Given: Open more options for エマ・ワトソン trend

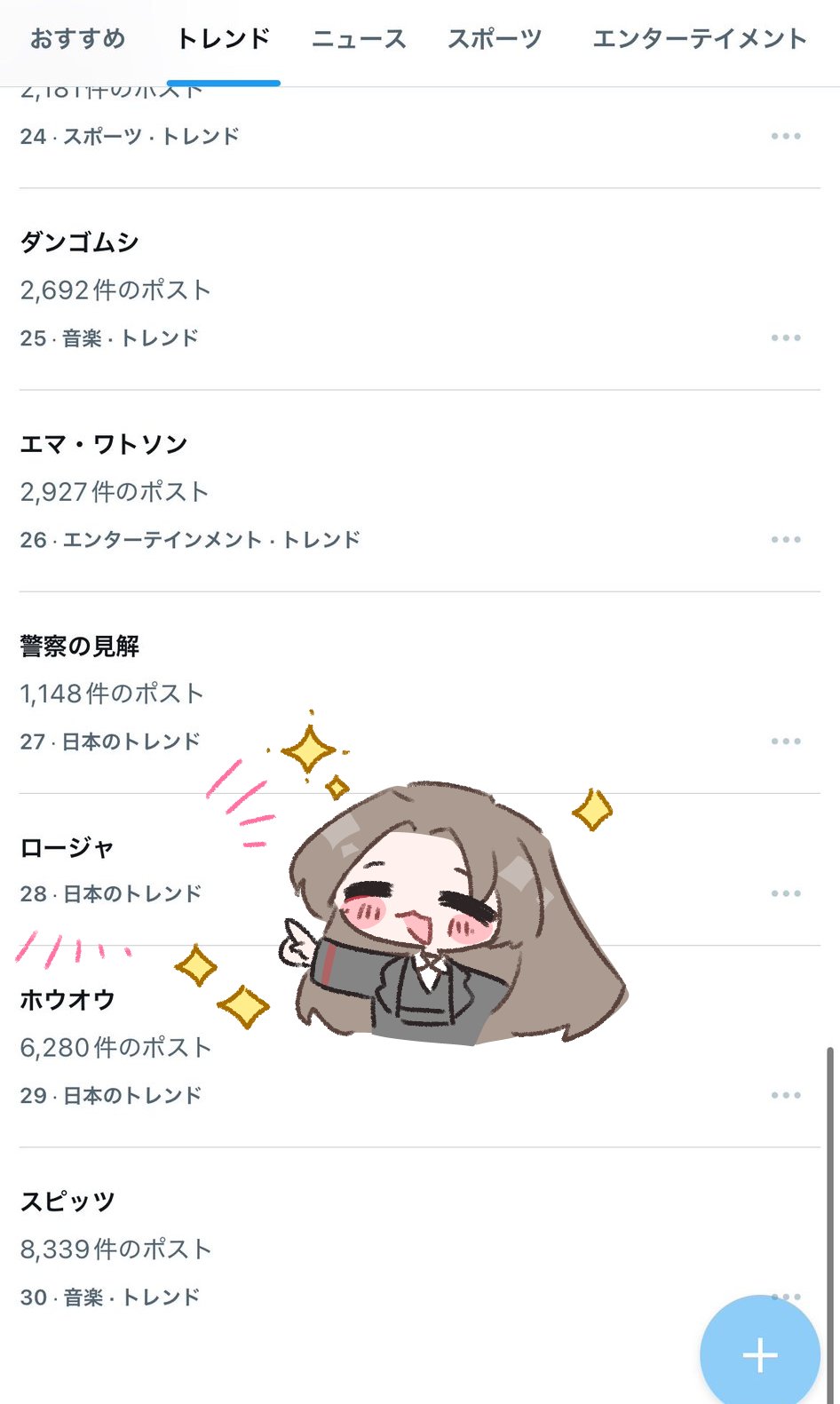Looking at the screenshot, I should pyautogui.click(x=786, y=539).
